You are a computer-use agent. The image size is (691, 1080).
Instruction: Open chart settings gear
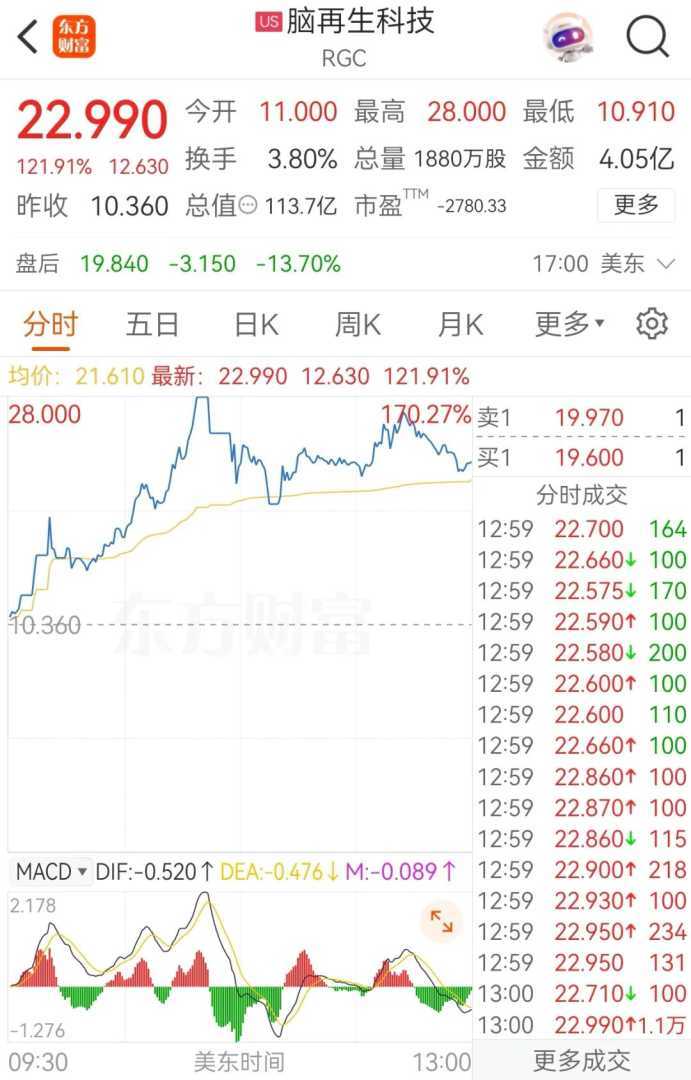coord(652,324)
